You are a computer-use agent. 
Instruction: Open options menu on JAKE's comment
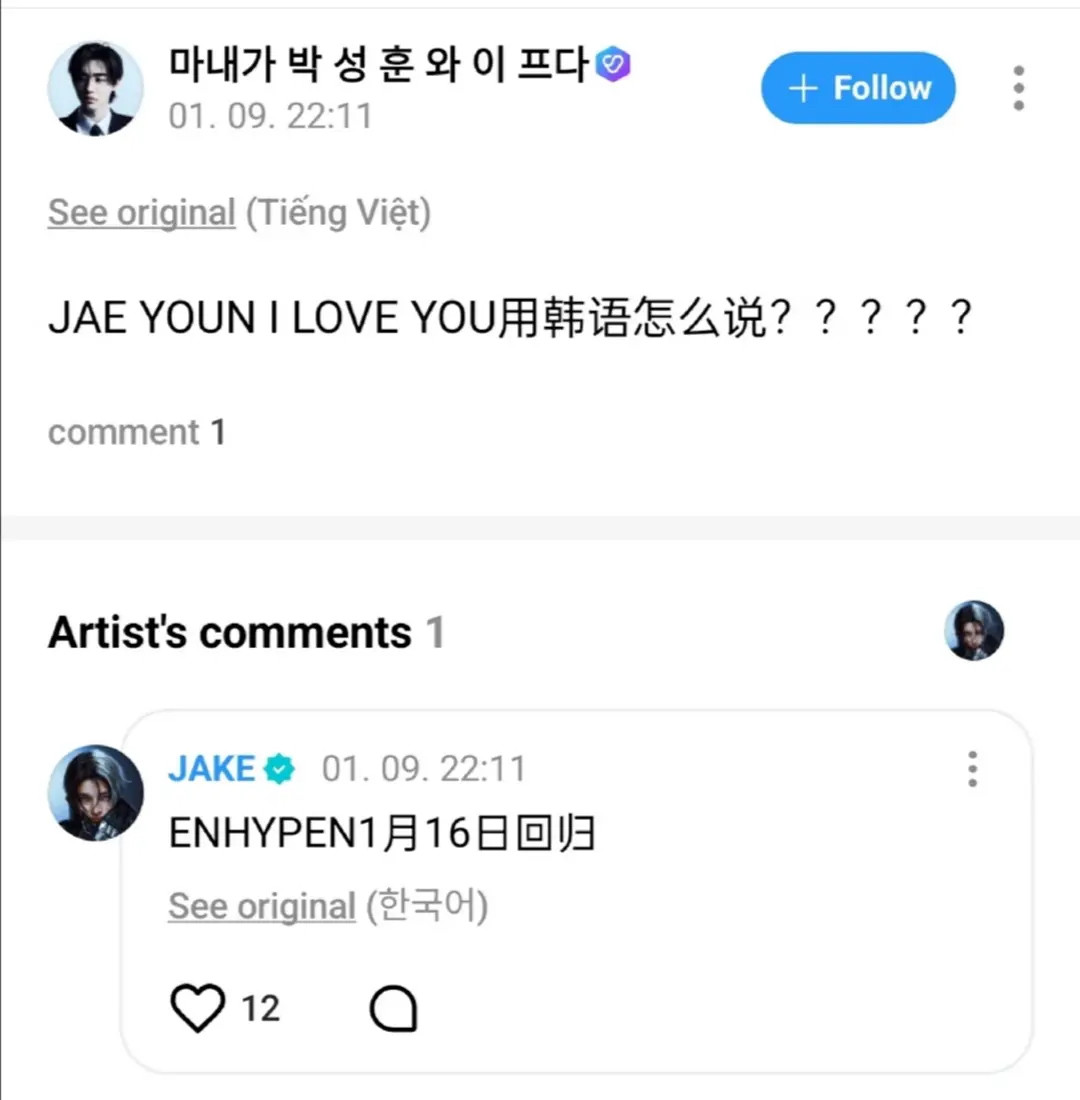click(x=972, y=769)
